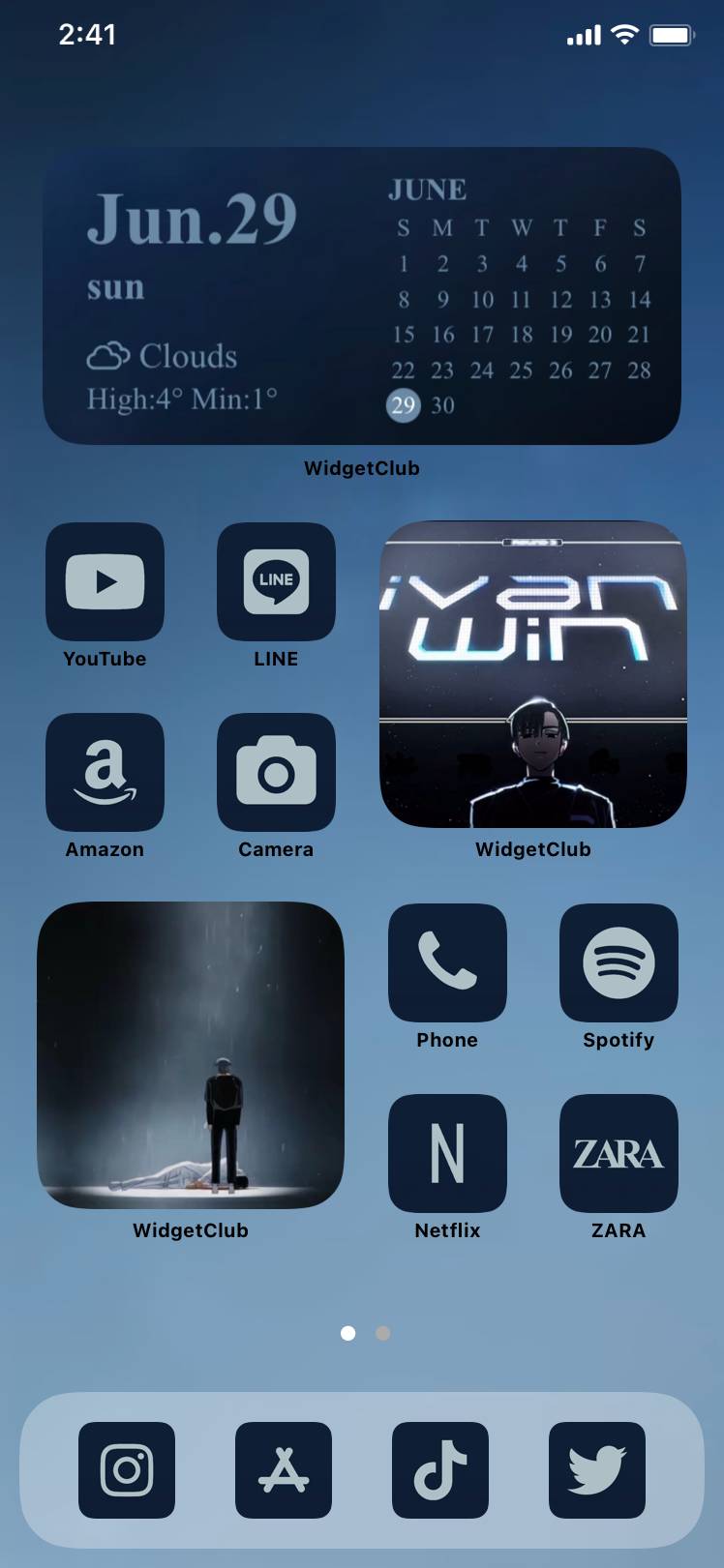Screen dimensions: 724x1568
Task: Open the Phone app
Action: 447,962
